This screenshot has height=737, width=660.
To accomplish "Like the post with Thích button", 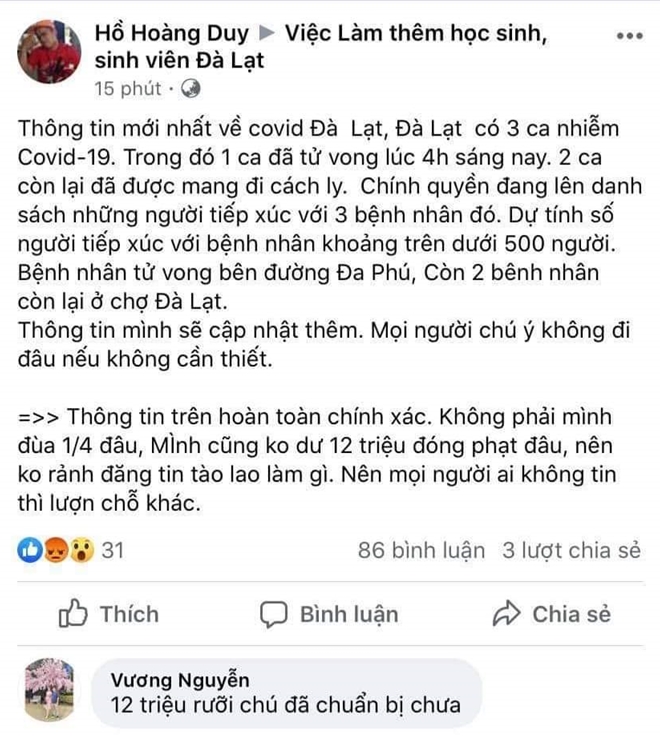I will click(x=109, y=613).
